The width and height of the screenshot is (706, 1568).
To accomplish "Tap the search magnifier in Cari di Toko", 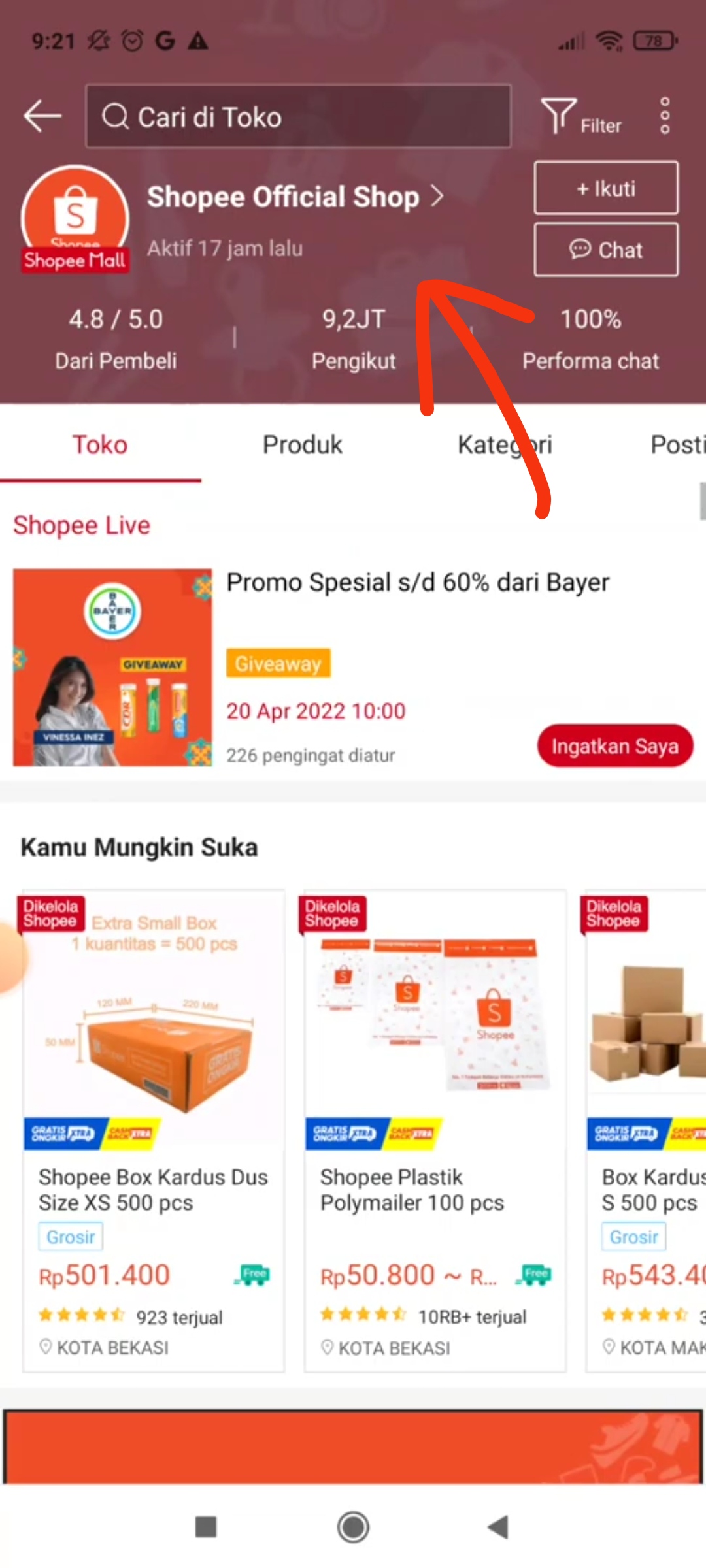I will coord(115,116).
